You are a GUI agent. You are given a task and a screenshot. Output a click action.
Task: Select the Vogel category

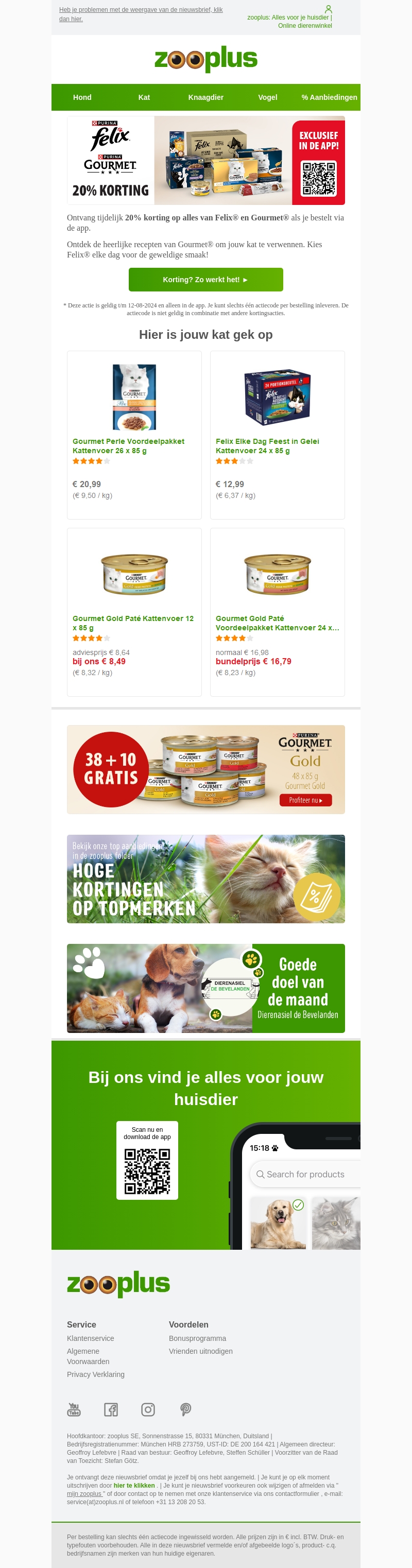pyautogui.click(x=267, y=97)
